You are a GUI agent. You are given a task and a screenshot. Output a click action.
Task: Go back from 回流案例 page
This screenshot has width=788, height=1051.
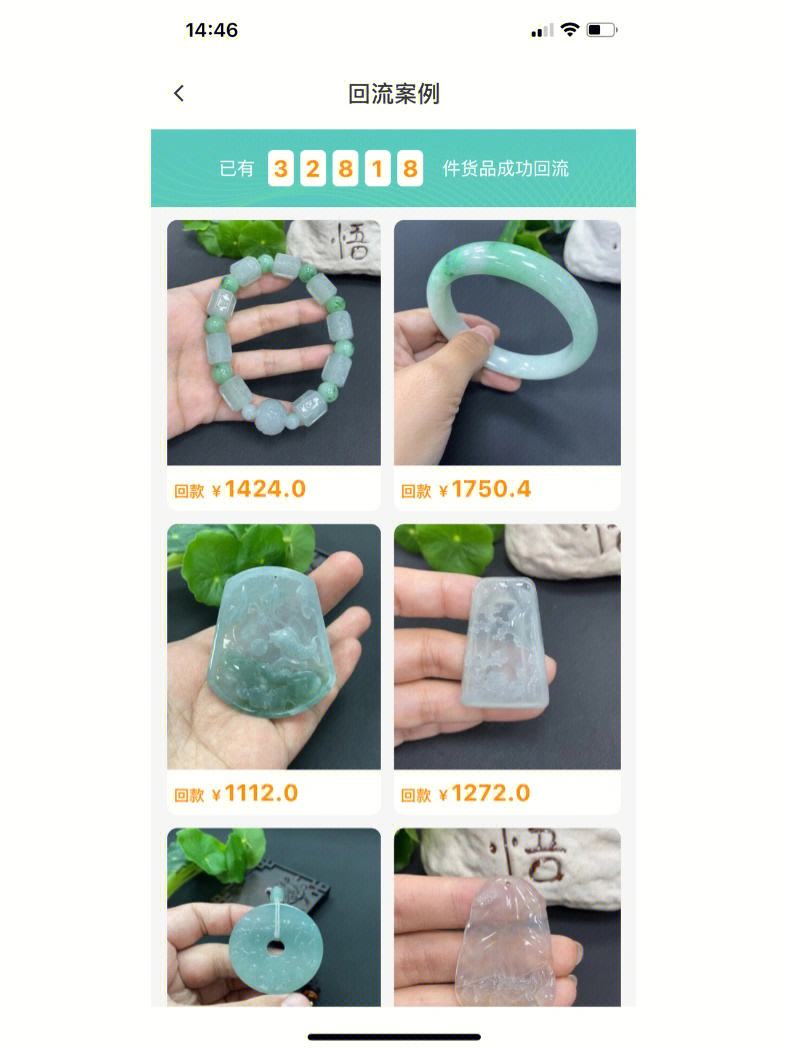coord(179,93)
